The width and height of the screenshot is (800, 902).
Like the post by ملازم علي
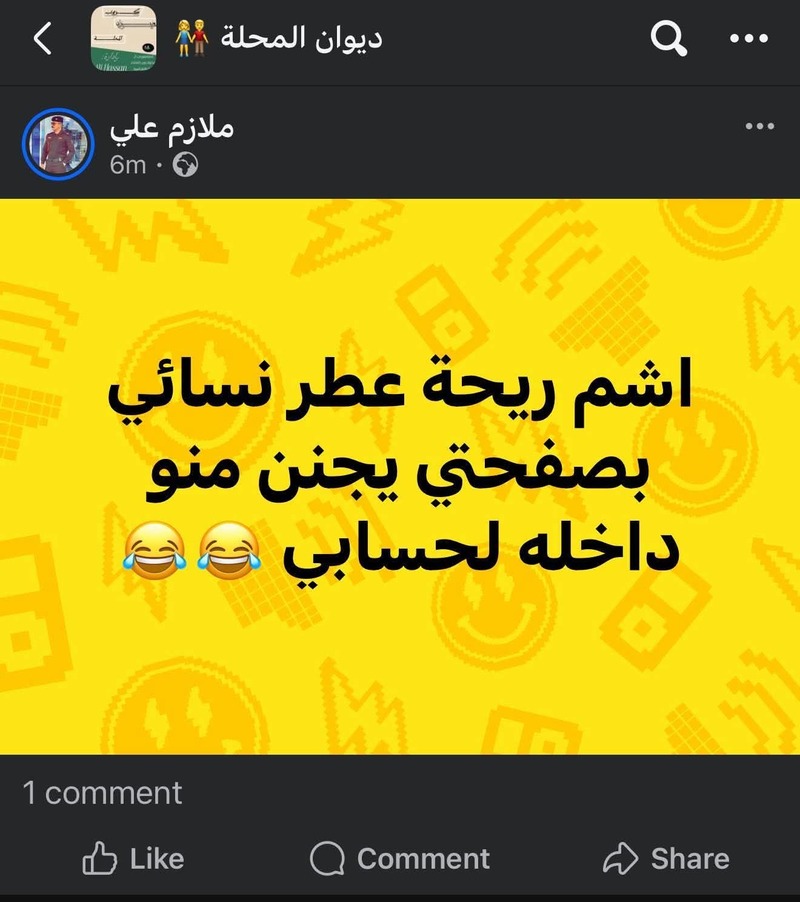[x=133, y=858]
